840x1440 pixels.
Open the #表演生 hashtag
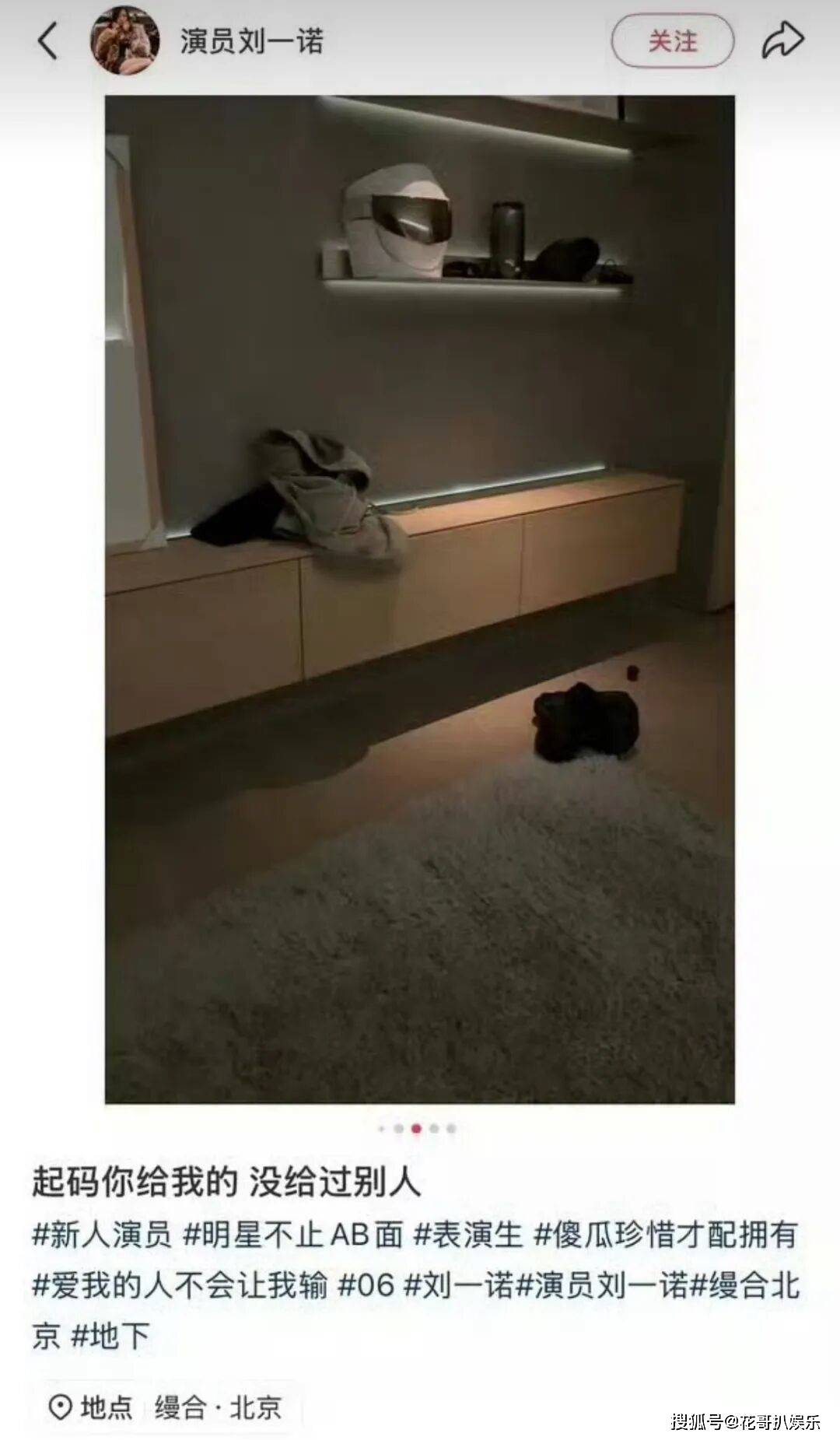click(x=467, y=1235)
